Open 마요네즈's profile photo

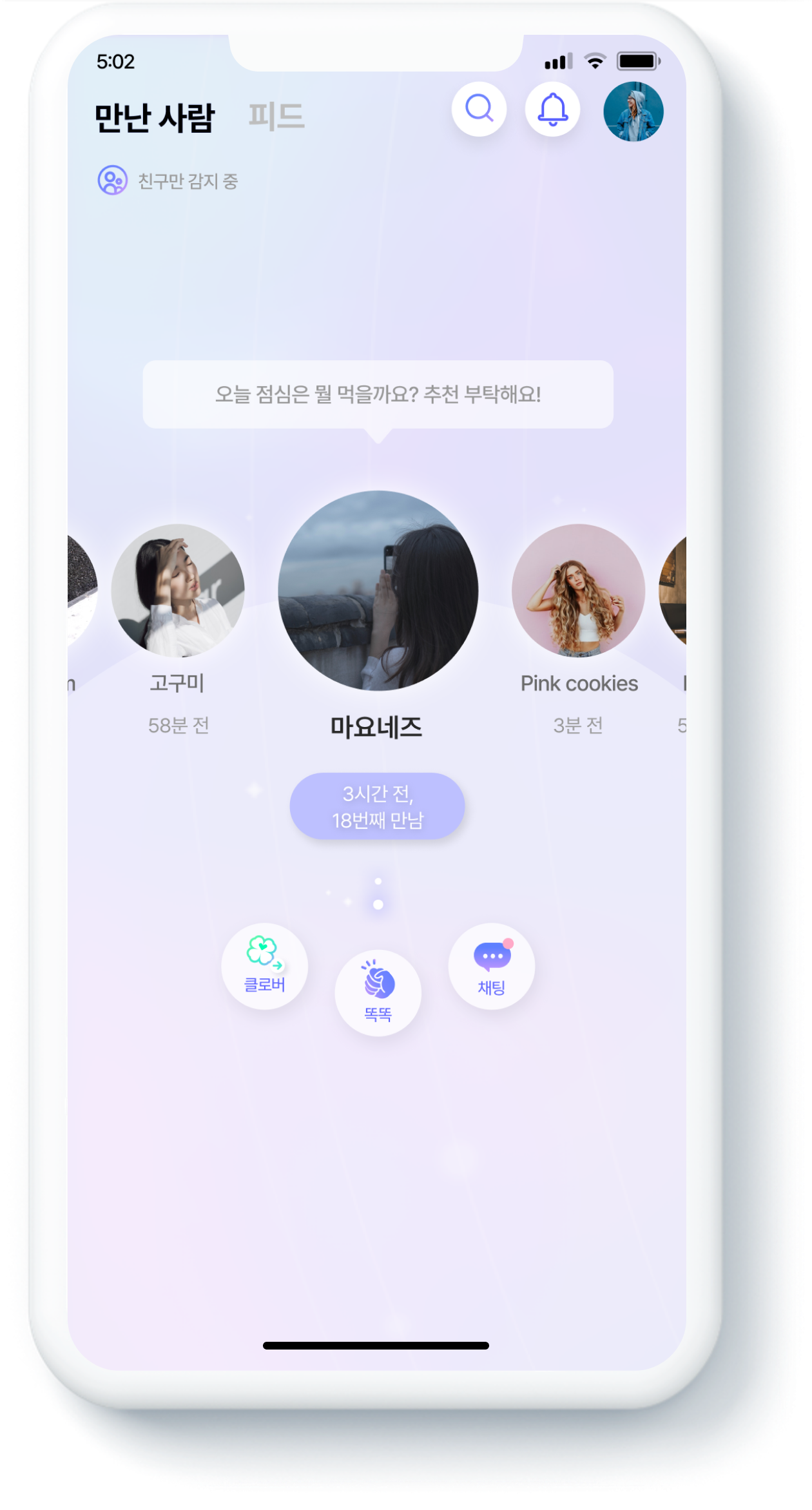(378, 590)
